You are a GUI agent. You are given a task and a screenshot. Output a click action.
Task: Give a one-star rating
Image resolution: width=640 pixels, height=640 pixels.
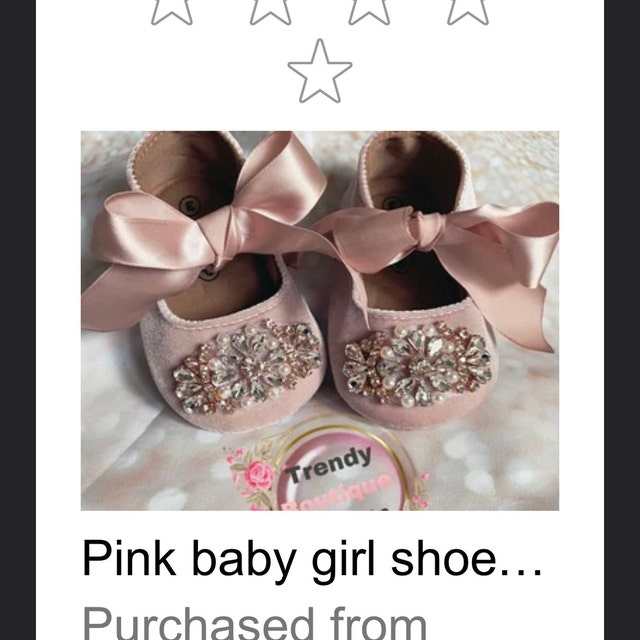tap(172, 8)
